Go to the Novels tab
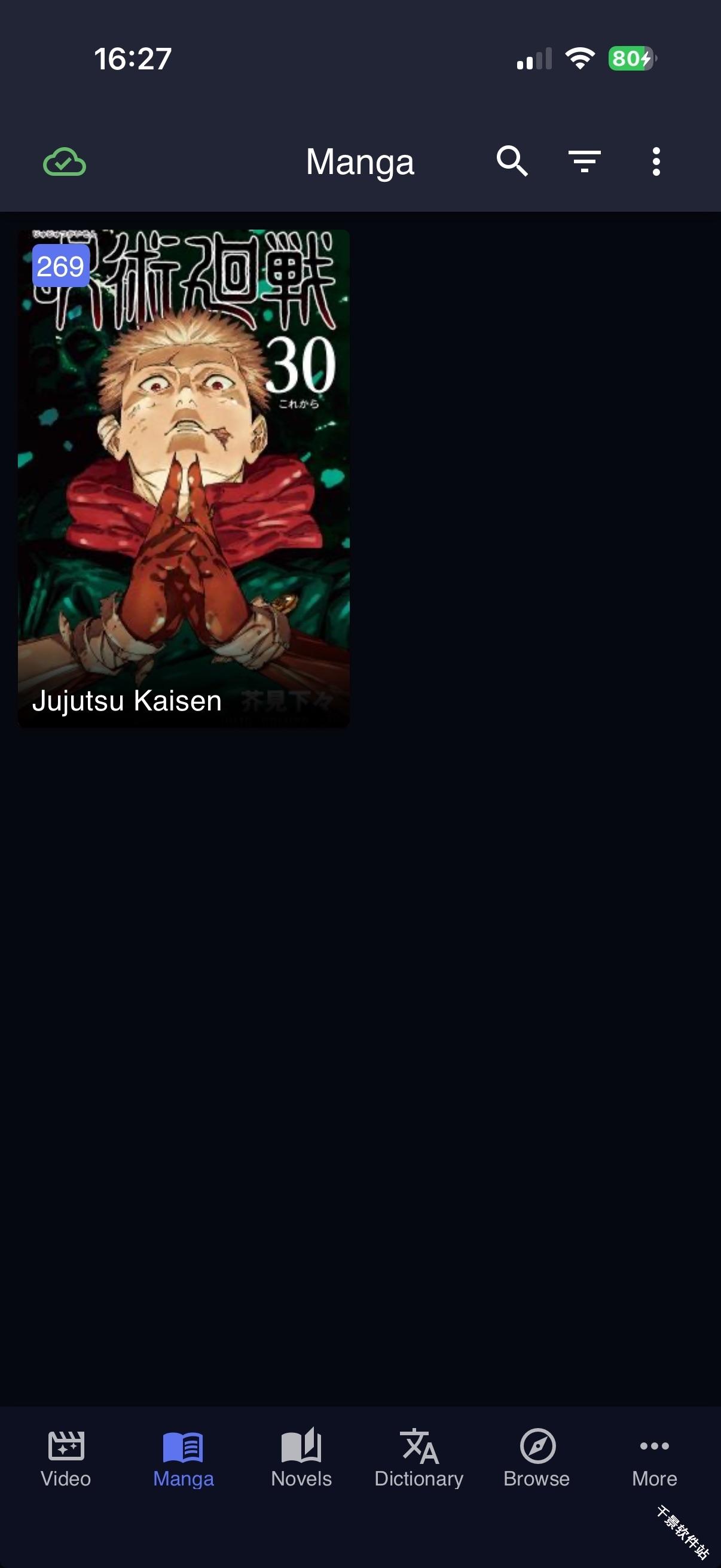This screenshot has width=721, height=1568. 301,1459
